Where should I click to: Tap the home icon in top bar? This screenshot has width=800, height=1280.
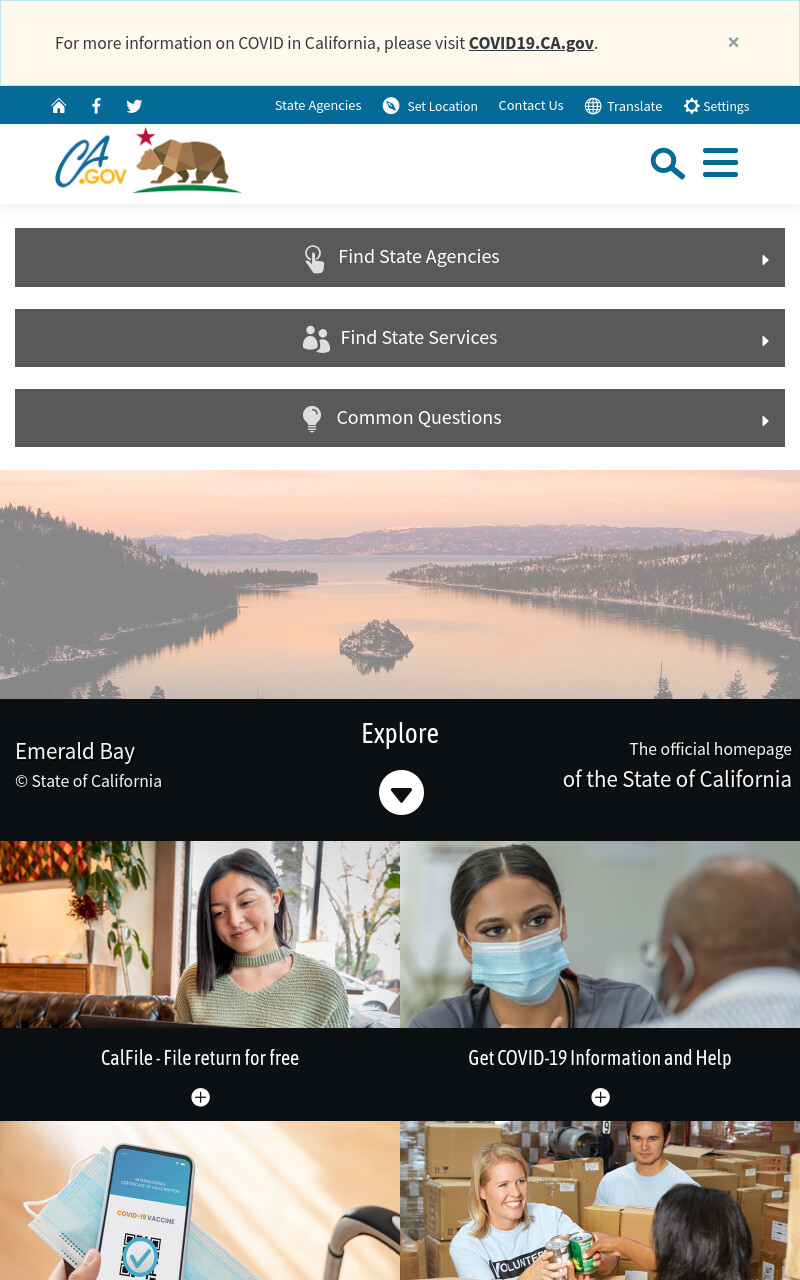click(x=59, y=106)
